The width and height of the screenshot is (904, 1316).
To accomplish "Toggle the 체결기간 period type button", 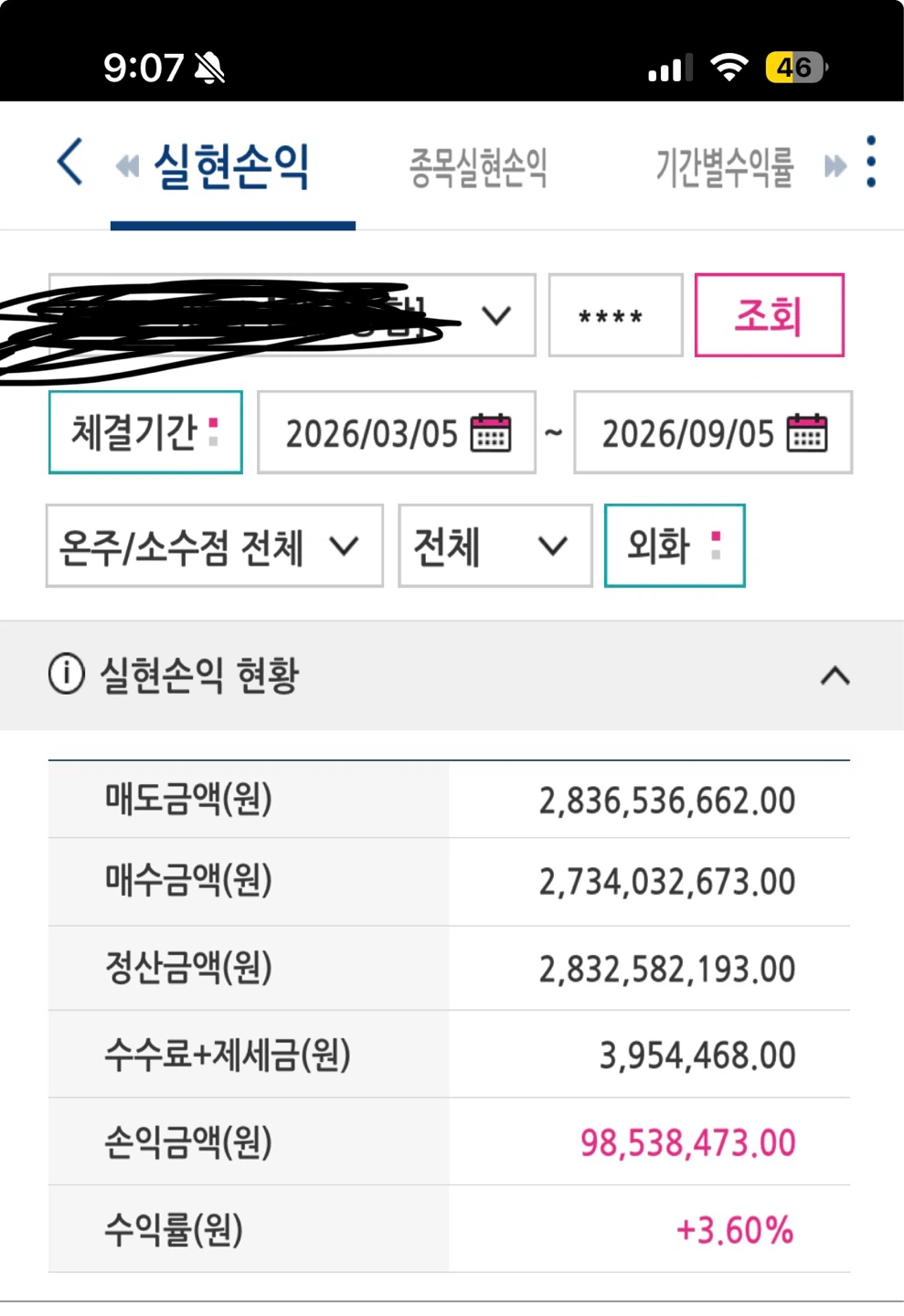I will (x=145, y=432).
